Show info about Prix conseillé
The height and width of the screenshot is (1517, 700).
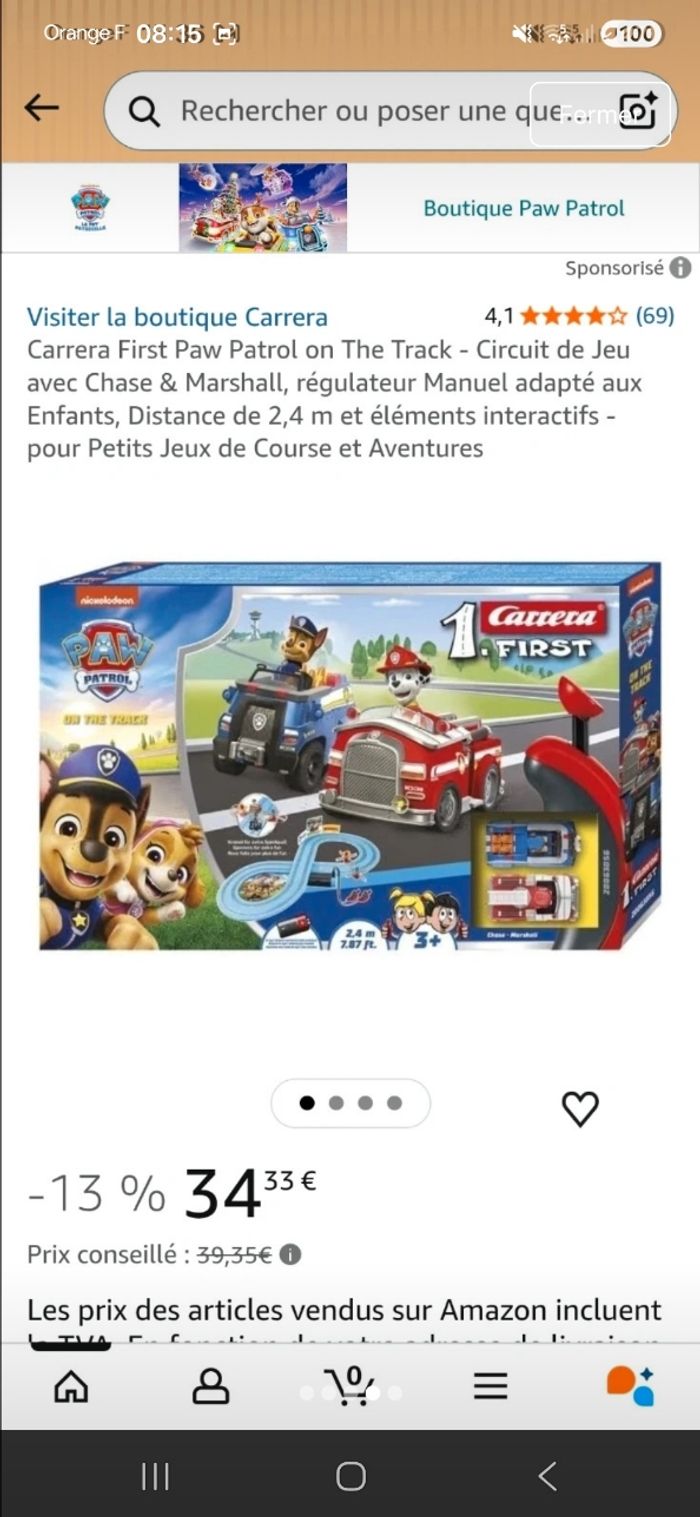click(290, 1255)
